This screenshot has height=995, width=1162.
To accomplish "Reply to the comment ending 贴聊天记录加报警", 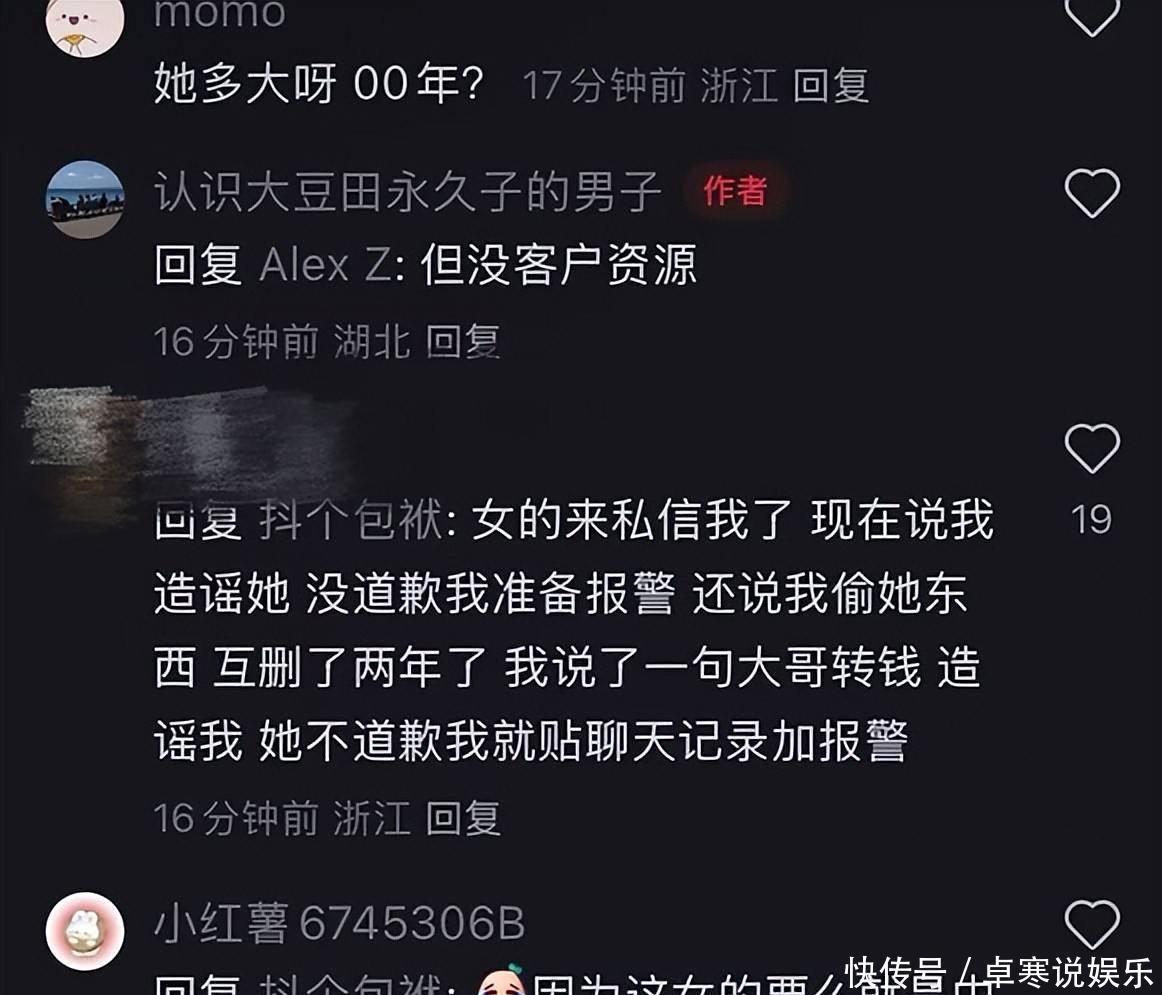I will click(x=463, y=818).
